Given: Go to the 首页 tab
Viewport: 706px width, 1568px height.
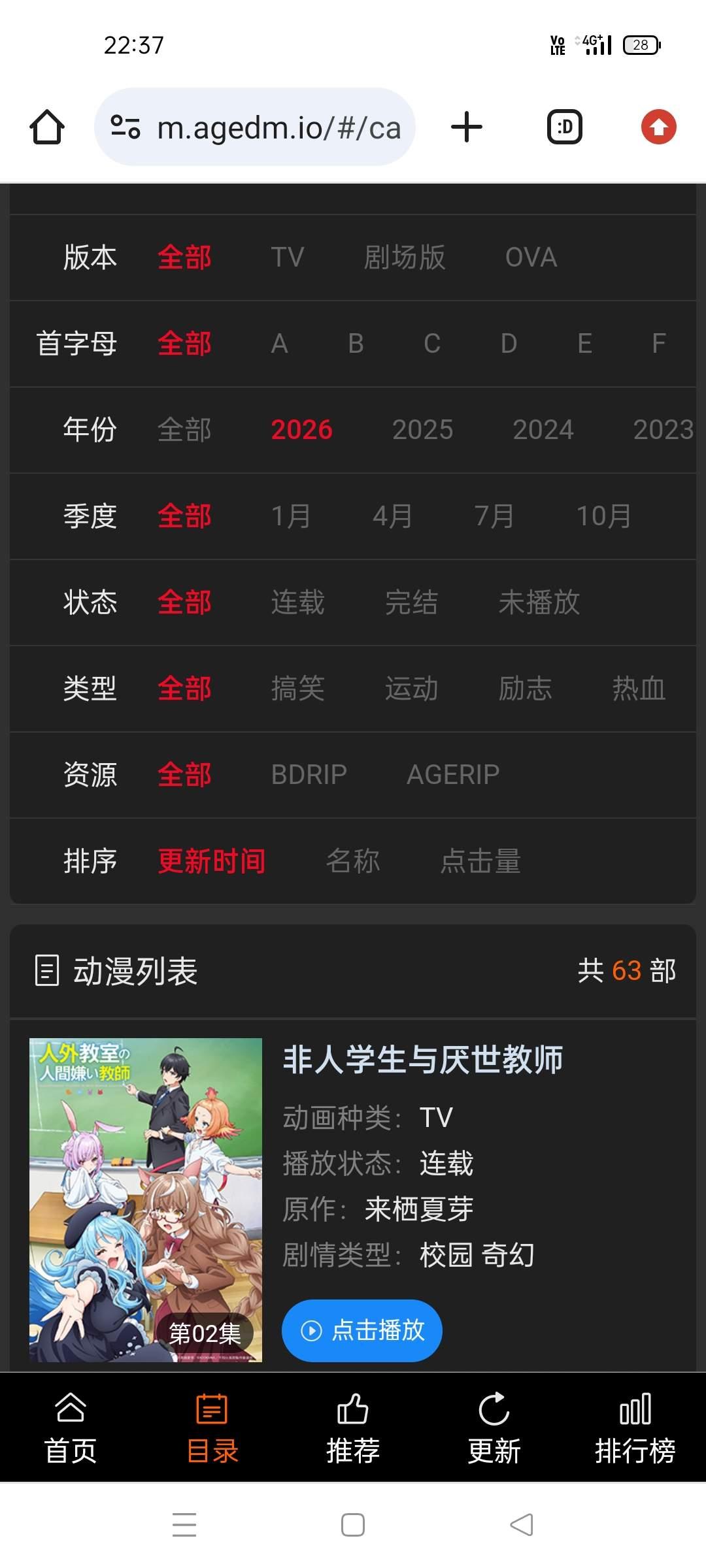Looking at the screenshot, I should point(71,1428).
